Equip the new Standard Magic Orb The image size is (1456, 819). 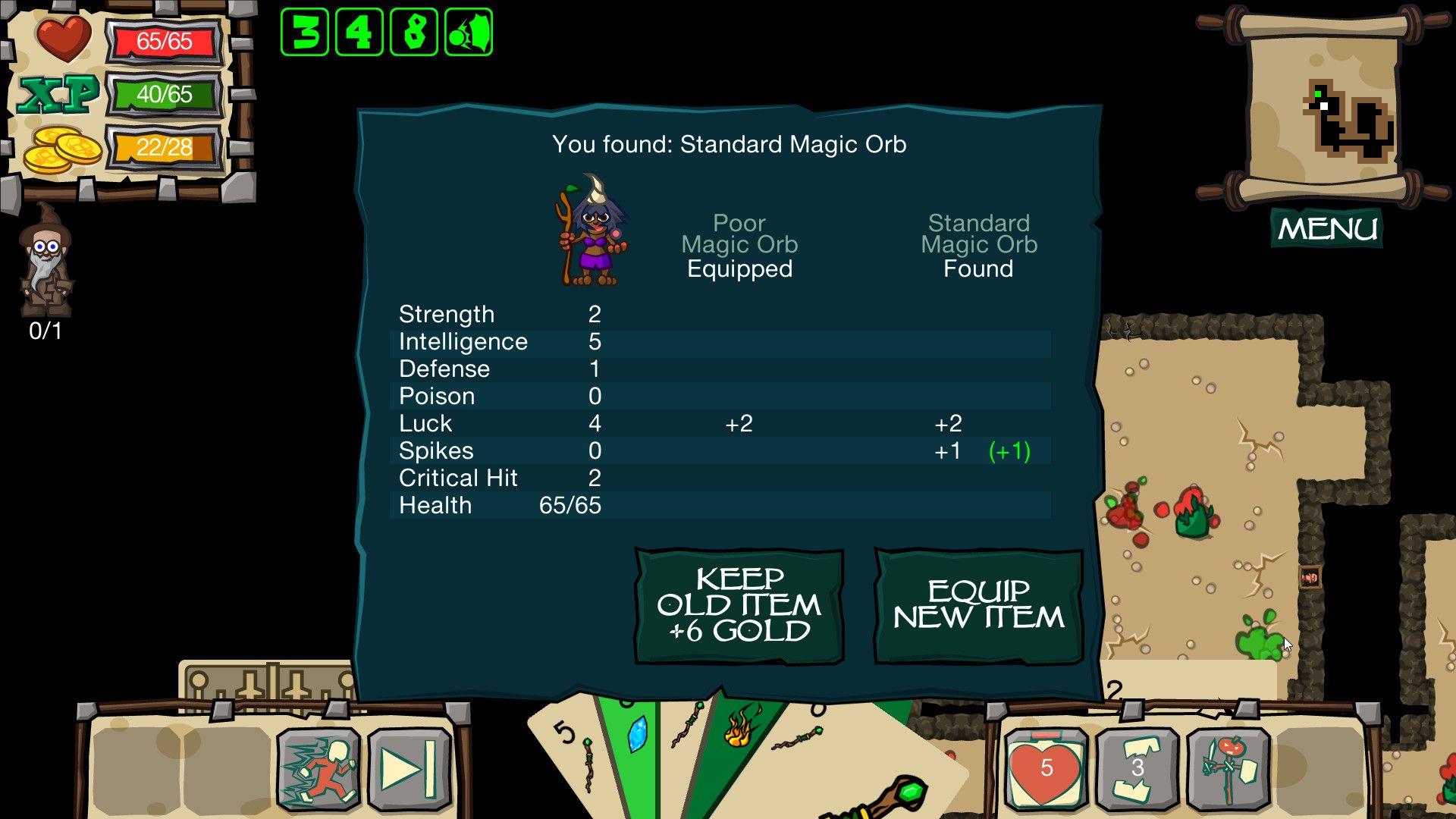click(x=978, y=605)
